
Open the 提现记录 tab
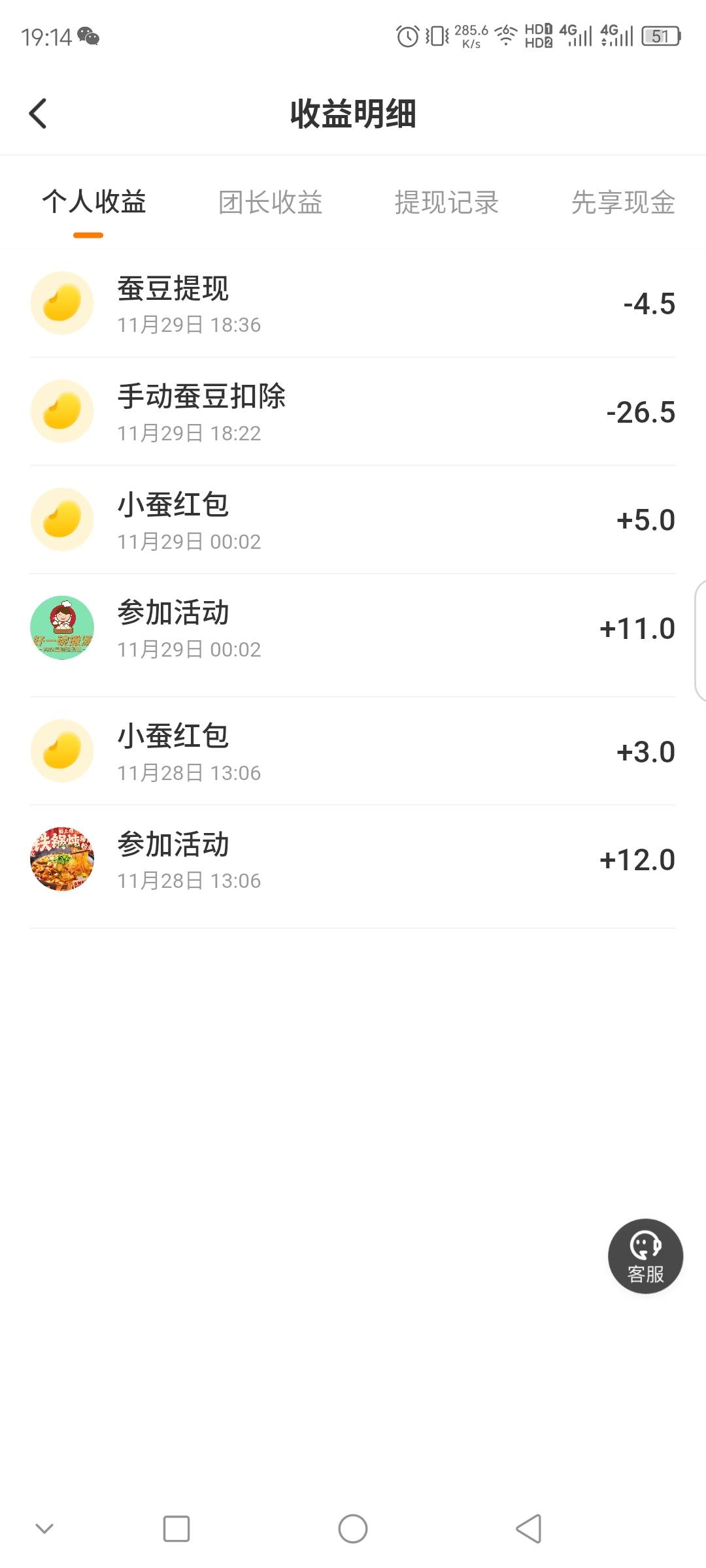point(446,202)
